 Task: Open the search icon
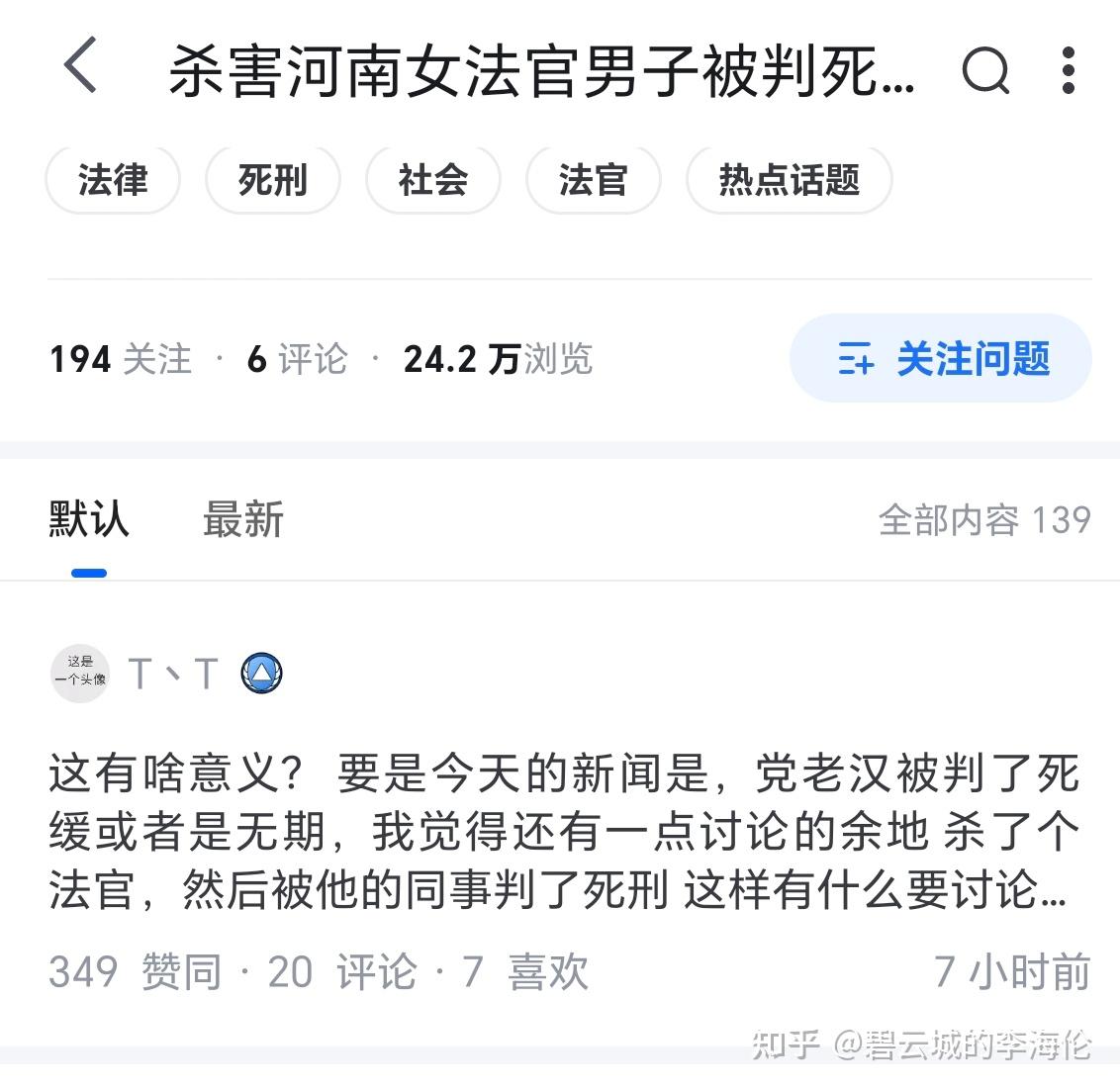(984, 70)
